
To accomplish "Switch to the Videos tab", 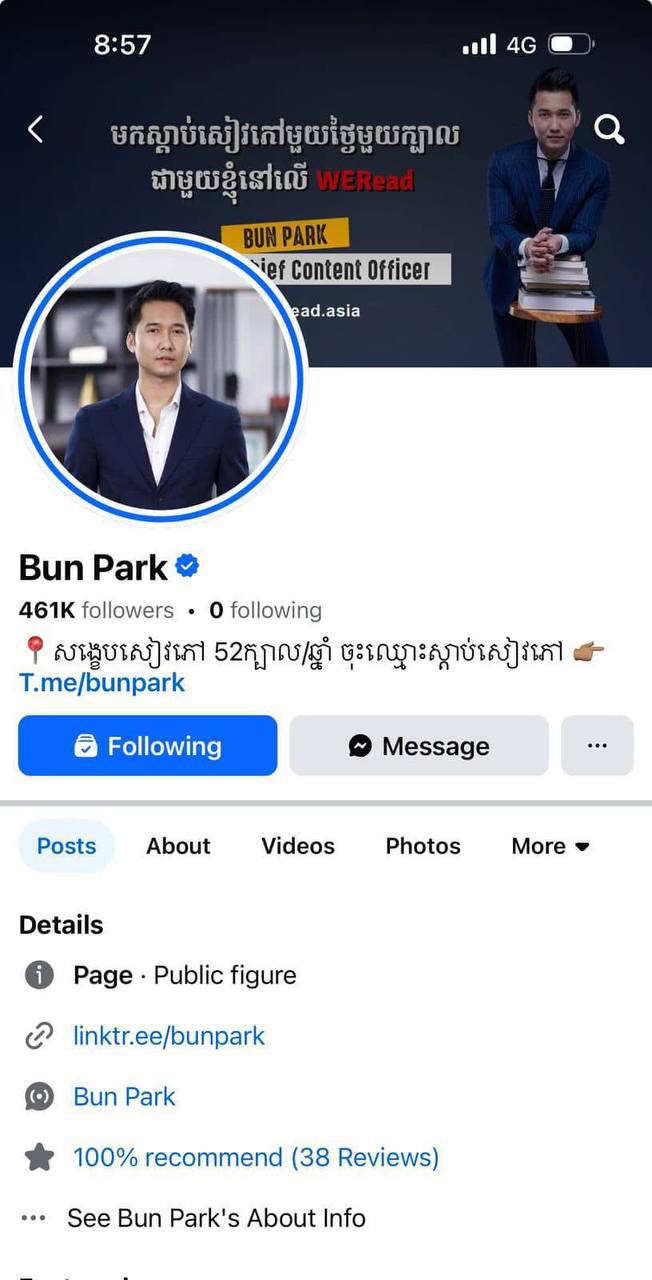I will pyautogui.click(x=298, y=846).
